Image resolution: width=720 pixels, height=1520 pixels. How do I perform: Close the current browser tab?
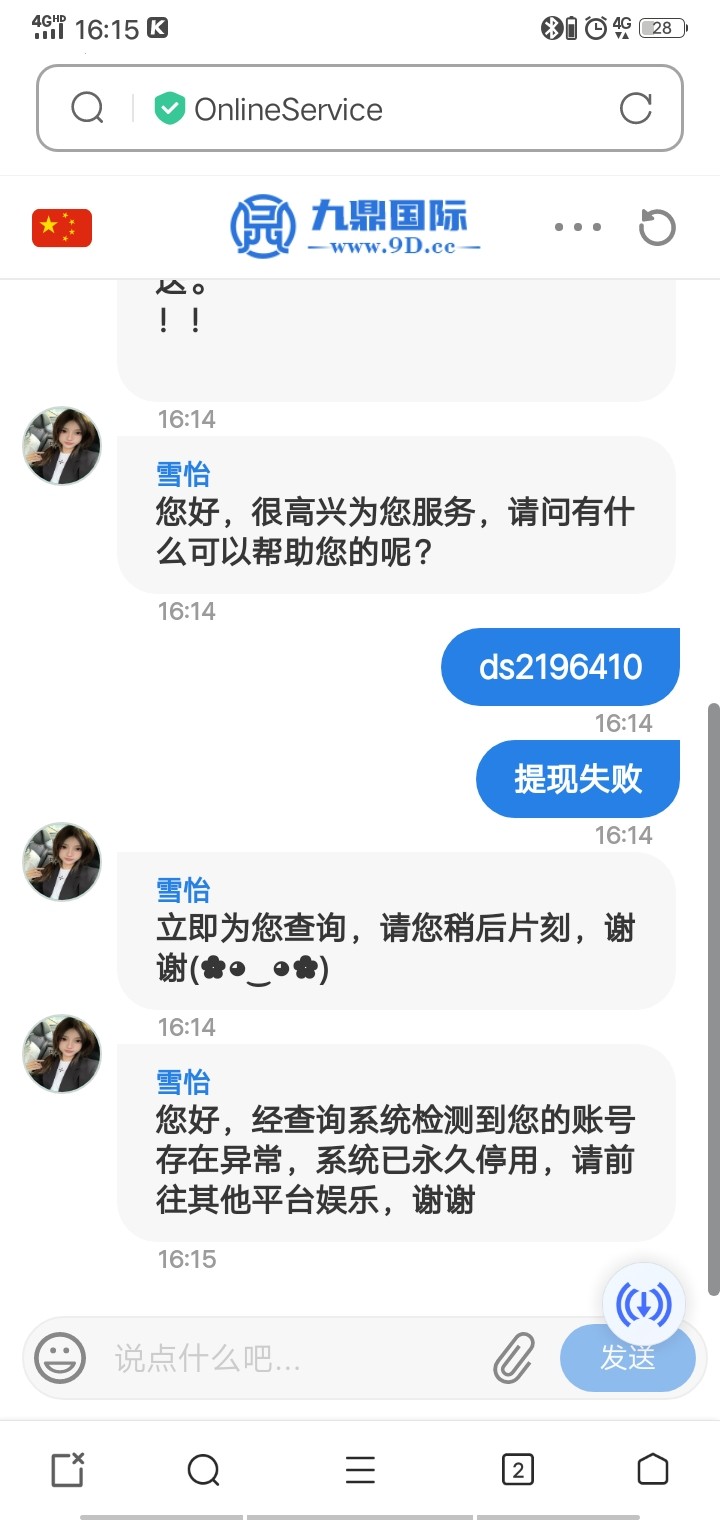tap(68, 1470)
